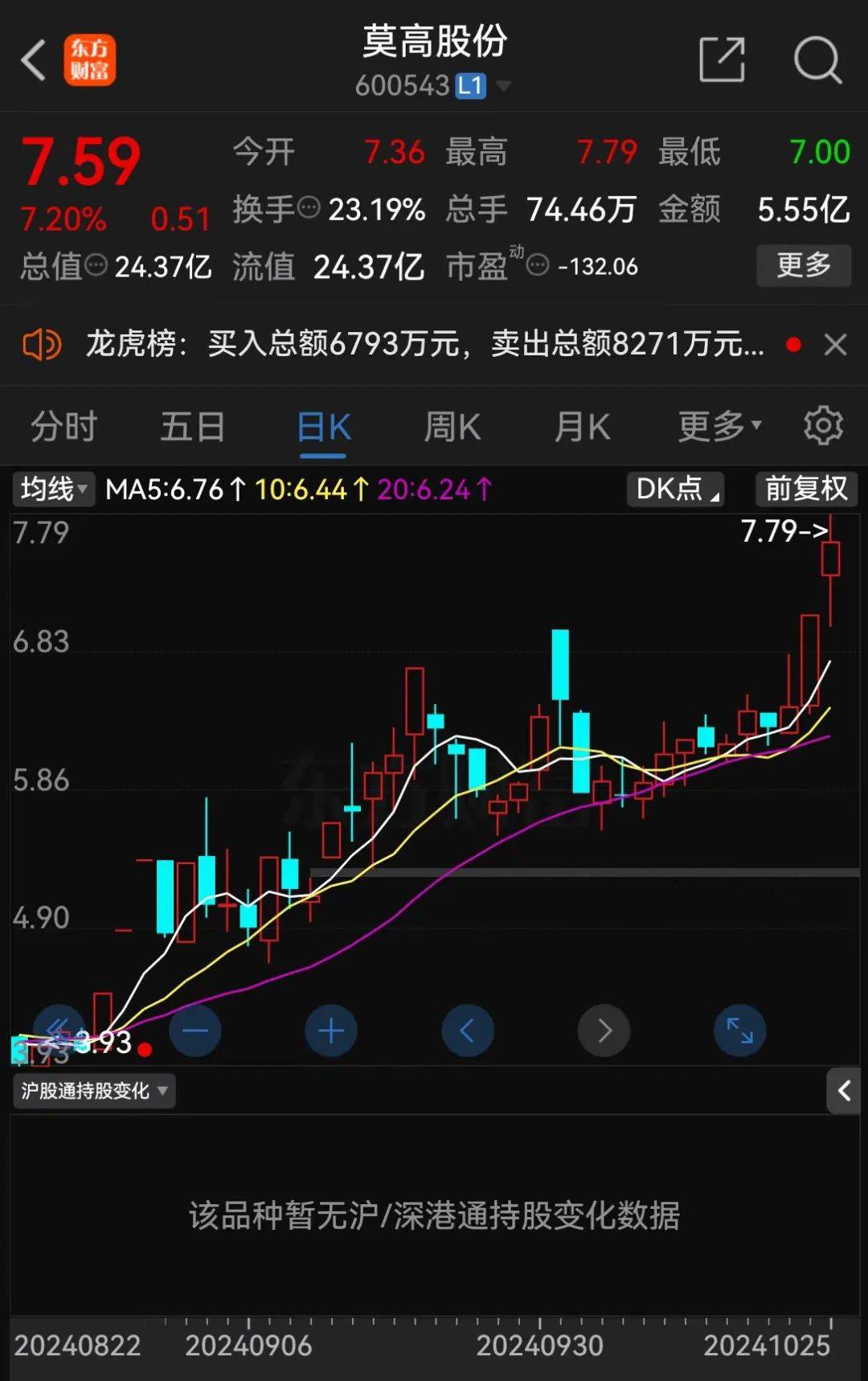Tap the back arrow at top left

pyautogui.click(x=34, y=61)
